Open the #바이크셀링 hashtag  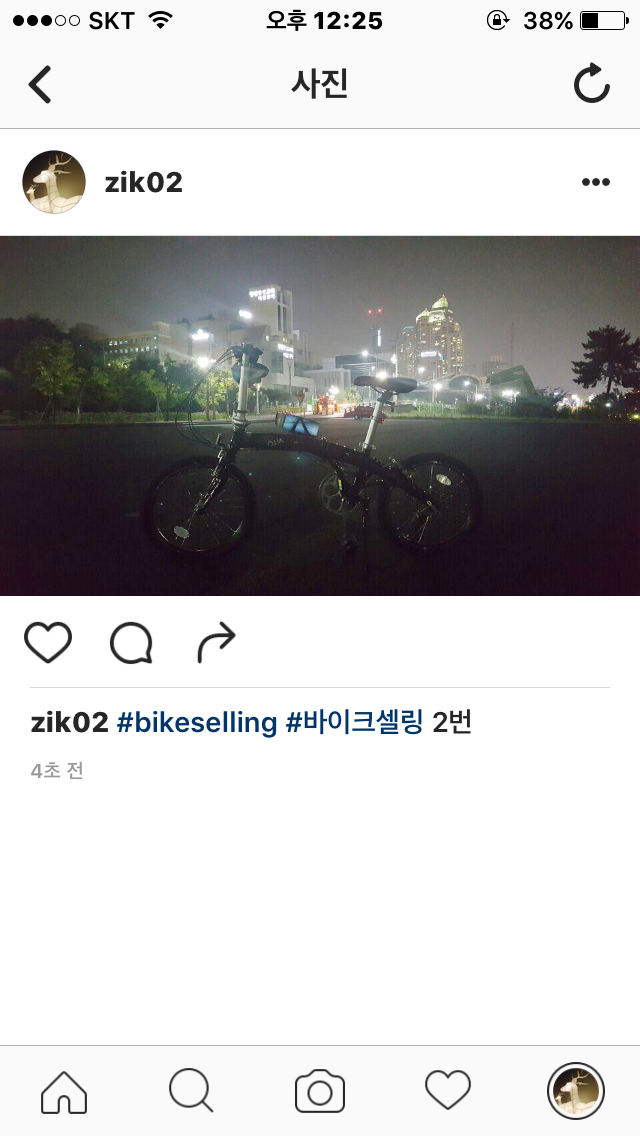[354, 722]
